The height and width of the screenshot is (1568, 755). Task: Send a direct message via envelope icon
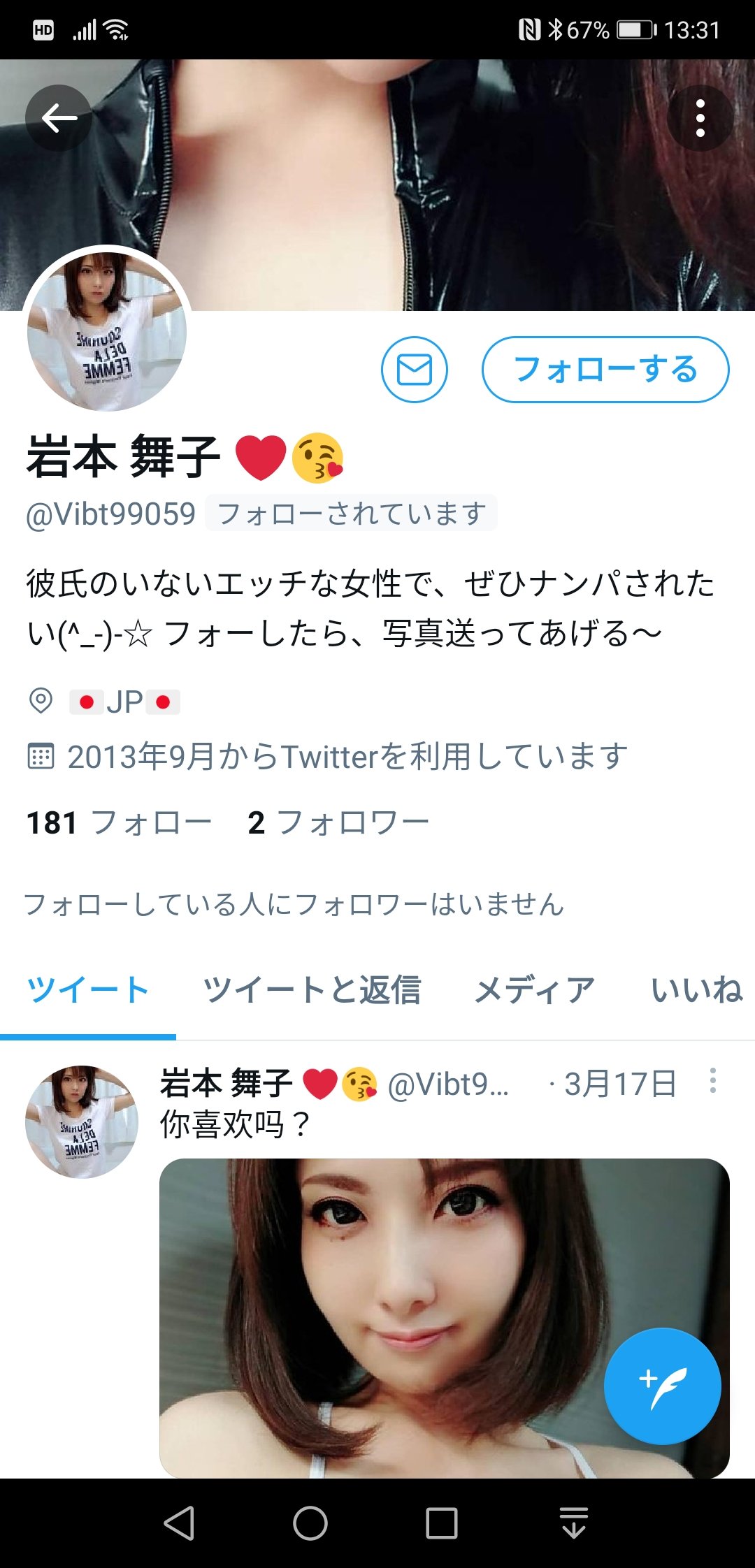point(415,370)
